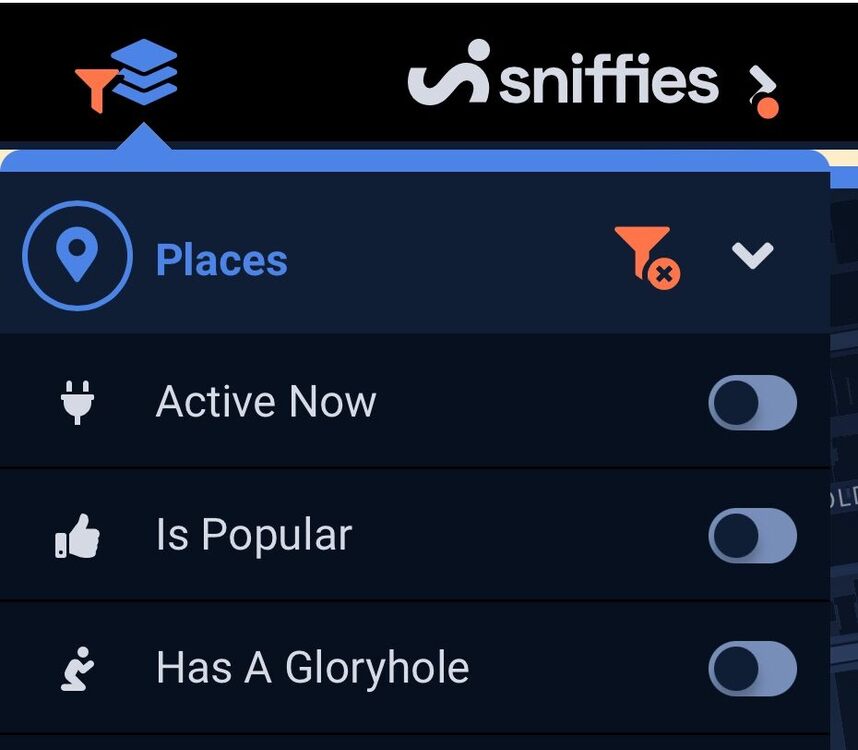Clear the Places filters
858x750 pixels.
[646, 257]
